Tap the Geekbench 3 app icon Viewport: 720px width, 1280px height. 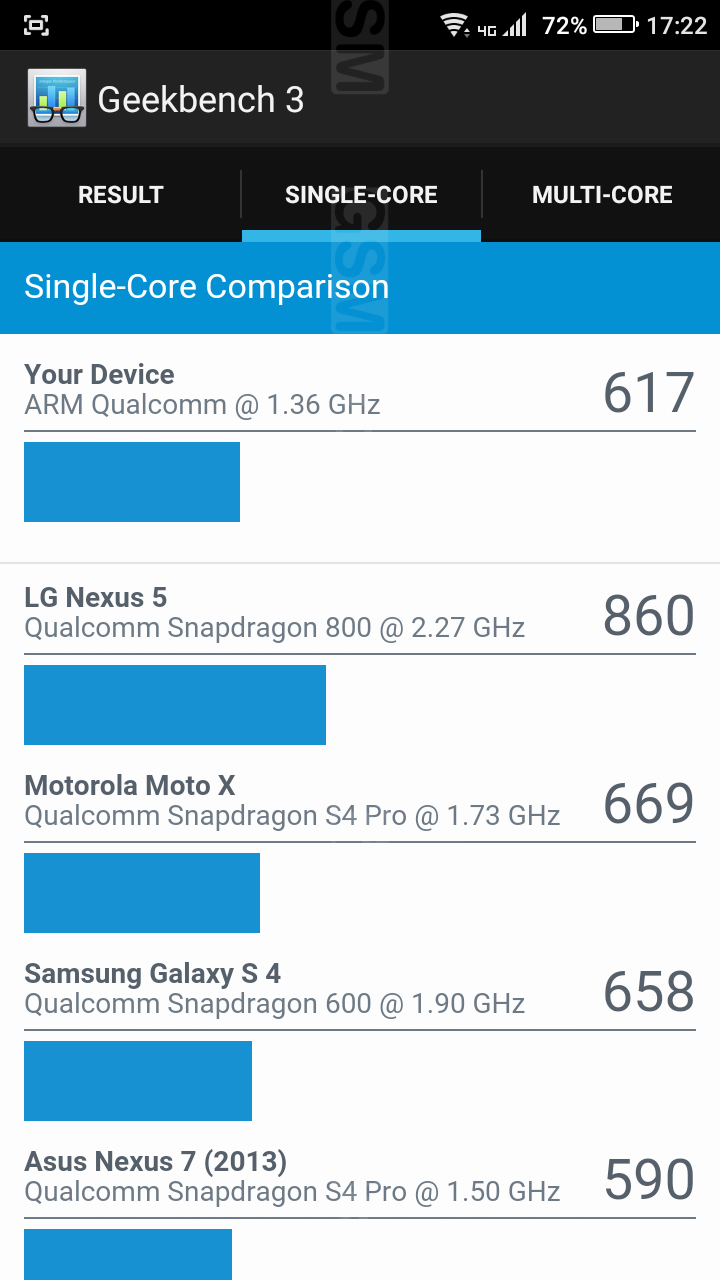pyautogui.click(x=57, y=98)
